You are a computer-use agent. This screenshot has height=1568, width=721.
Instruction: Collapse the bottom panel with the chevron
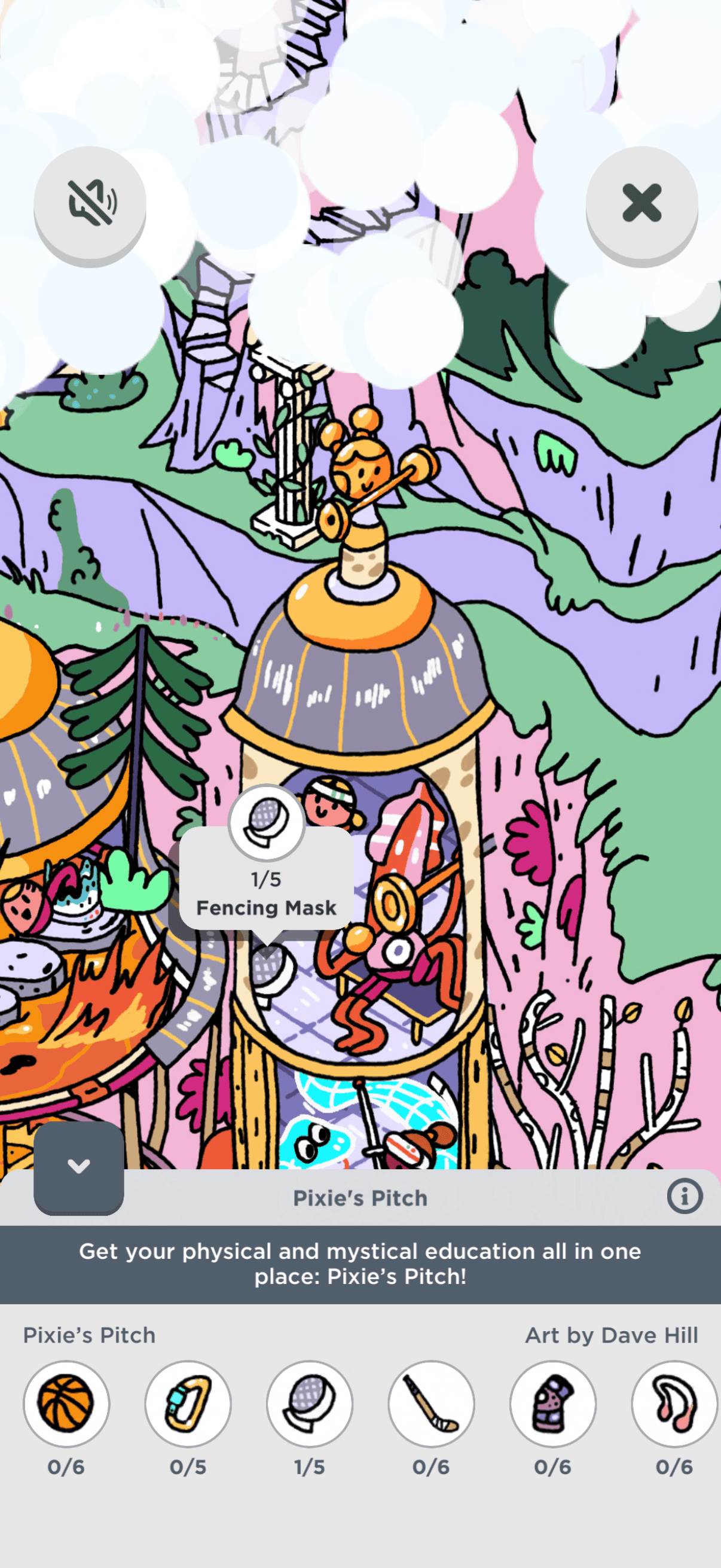coord(78,1166)
